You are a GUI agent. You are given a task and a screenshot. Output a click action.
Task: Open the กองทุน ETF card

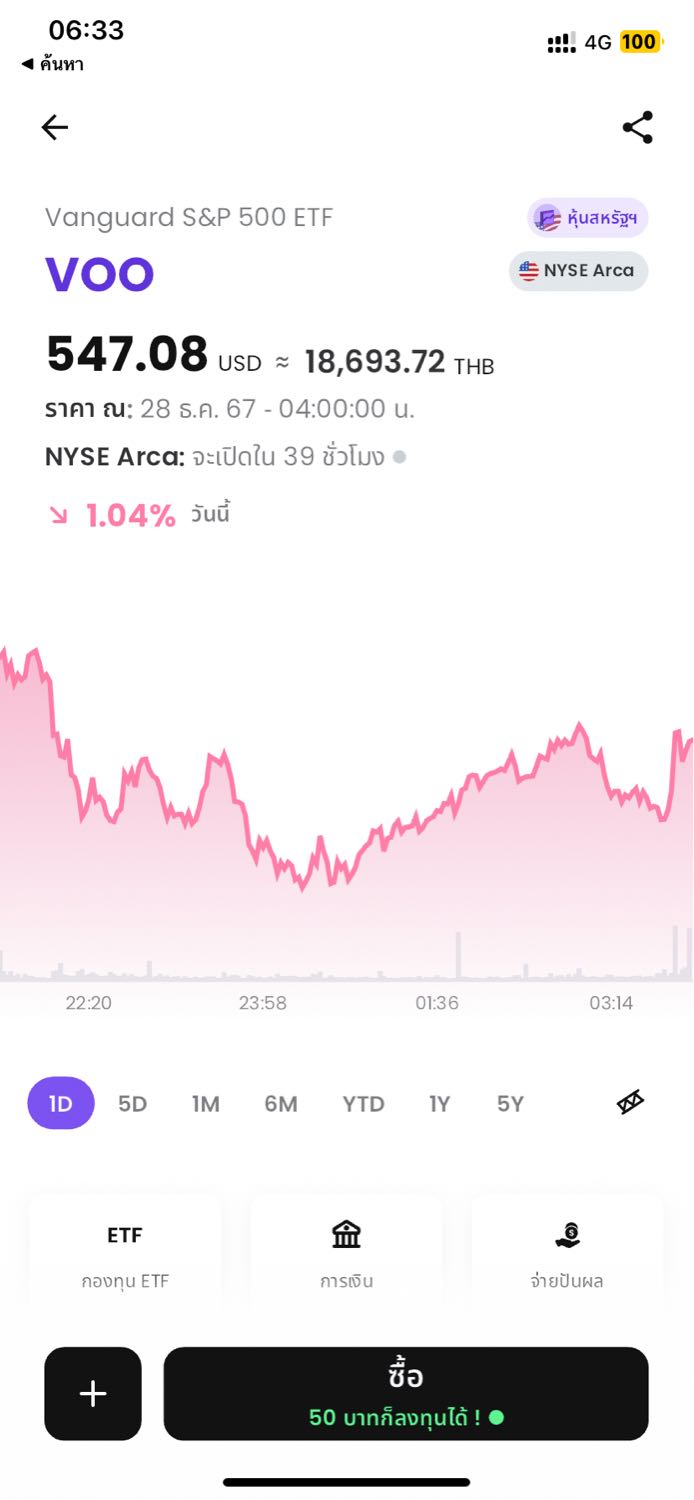125,1254
